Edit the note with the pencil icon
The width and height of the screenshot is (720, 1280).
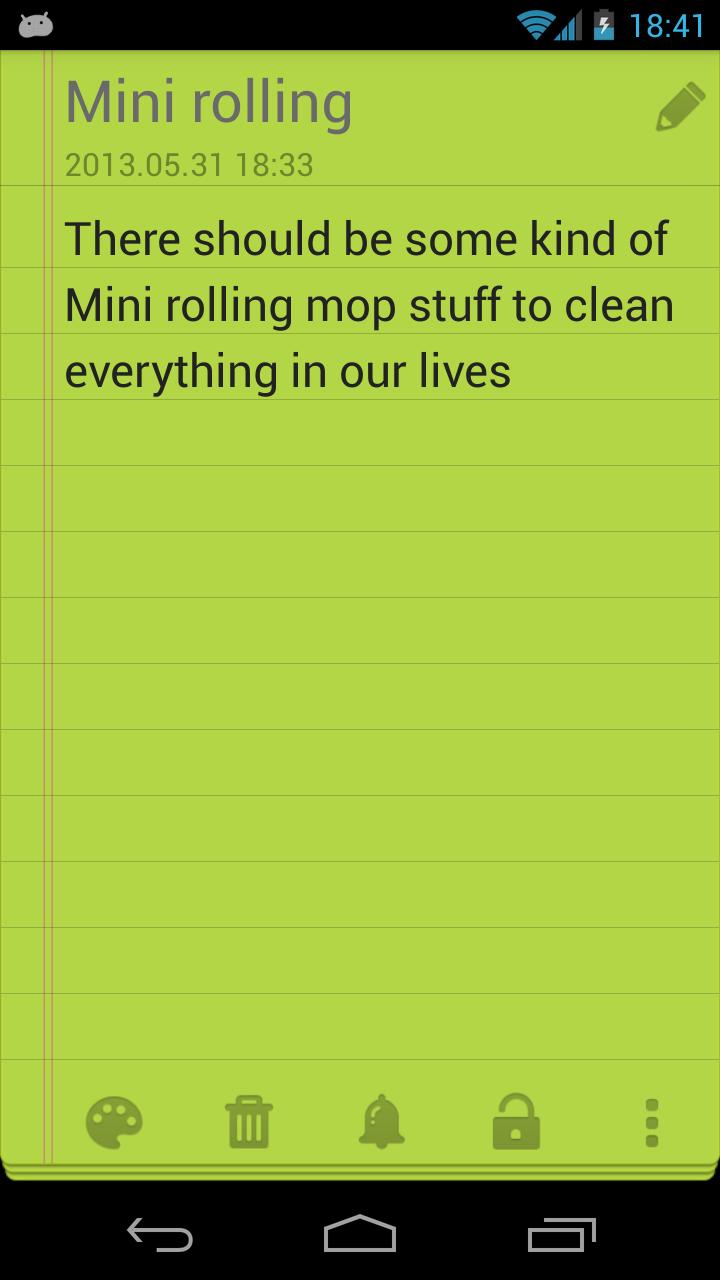(x=680, y=108)
